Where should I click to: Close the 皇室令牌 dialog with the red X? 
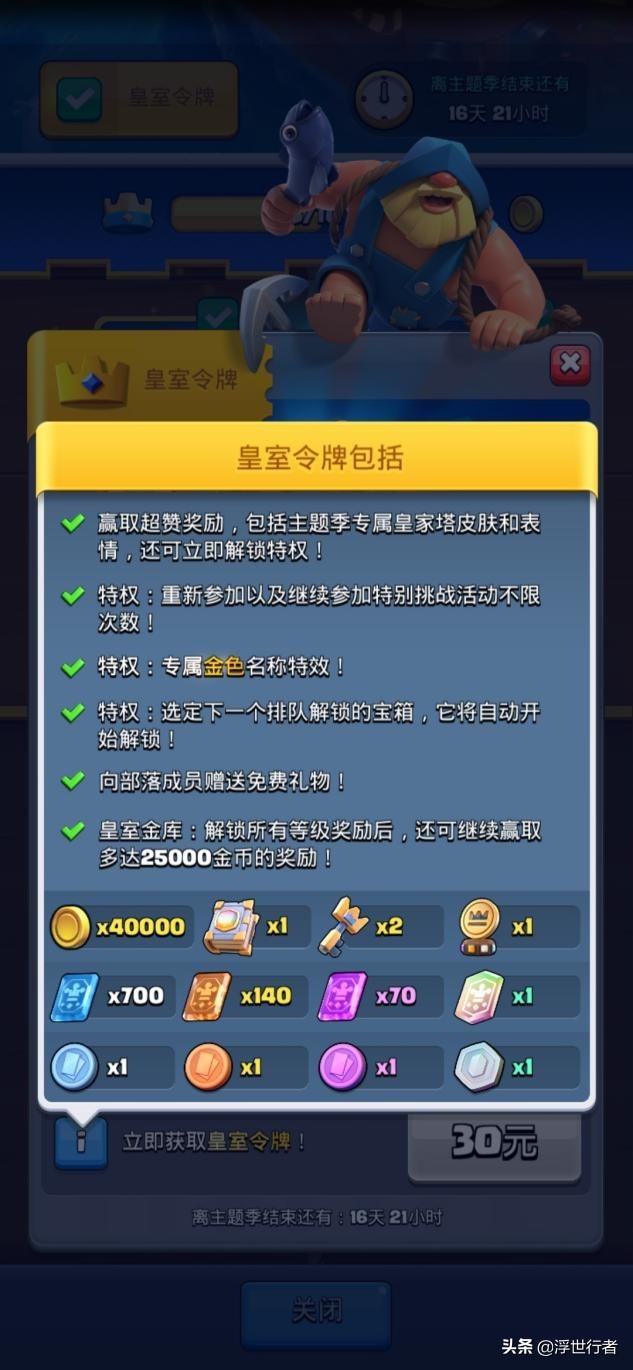[569, 364]
